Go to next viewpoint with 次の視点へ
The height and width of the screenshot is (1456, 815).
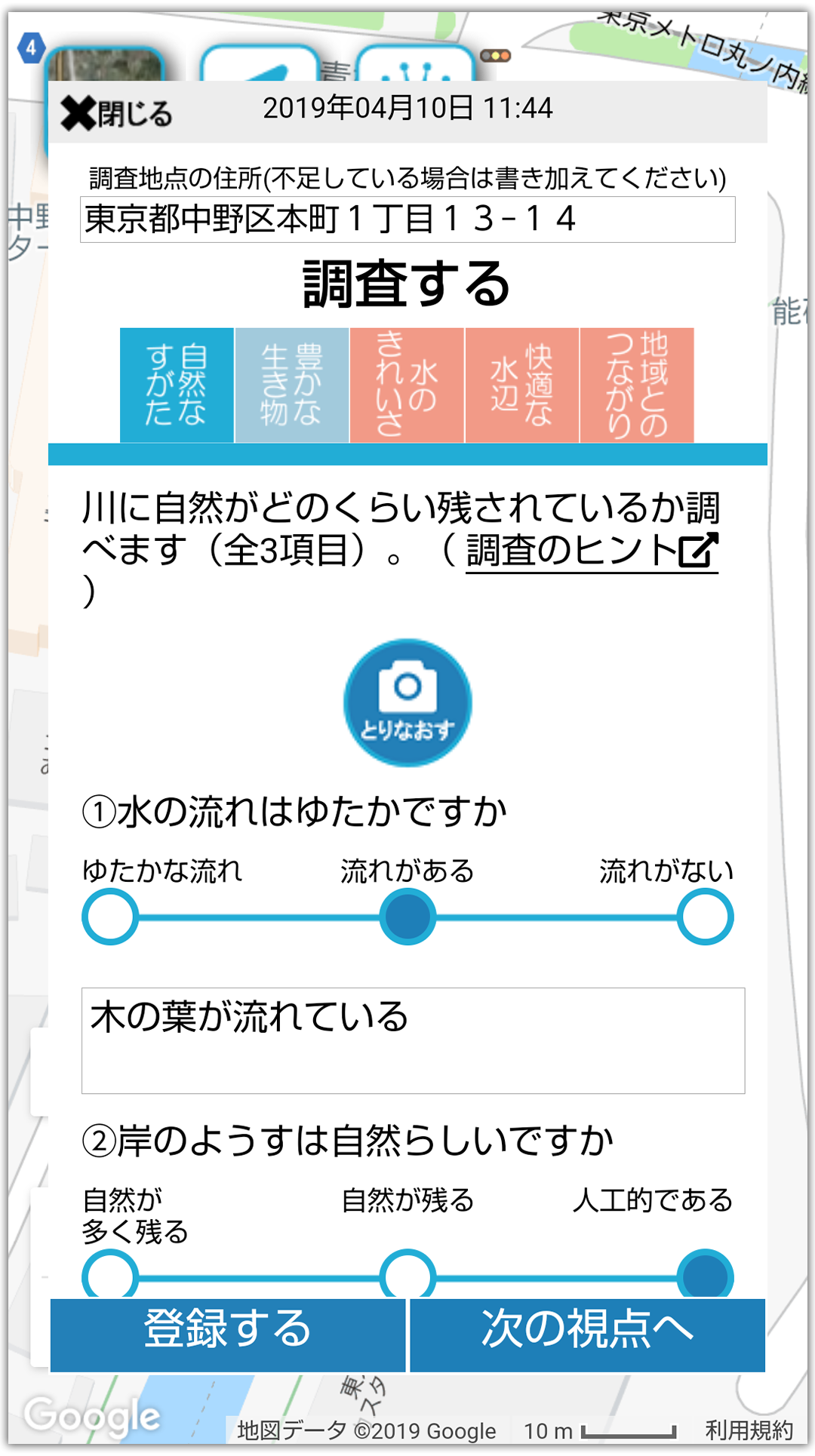tap(587, 1335)
